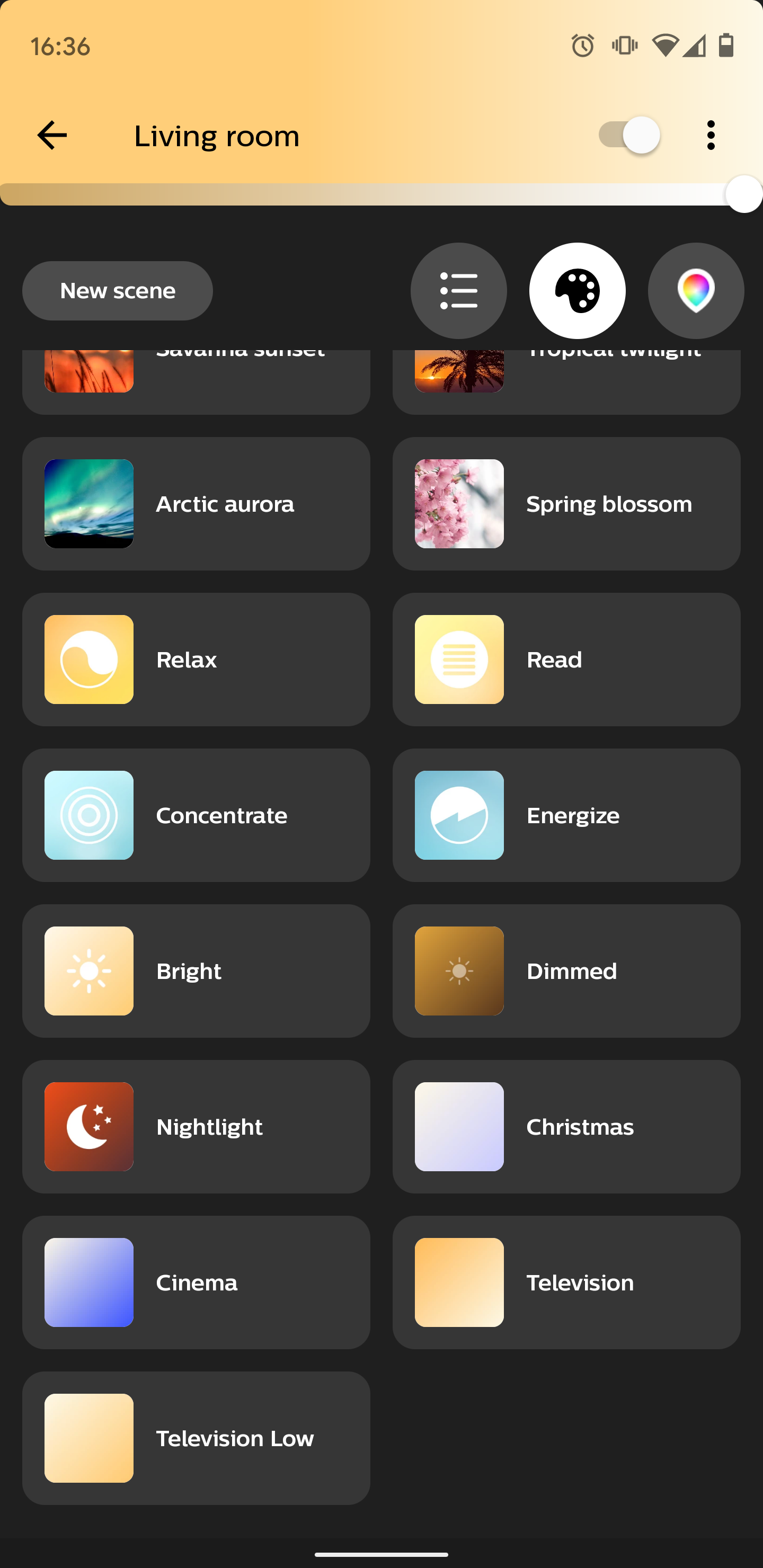The height and width of the screenshot is (1568, 763).
Task: Select the Television Low scene
Action: 196,1439
